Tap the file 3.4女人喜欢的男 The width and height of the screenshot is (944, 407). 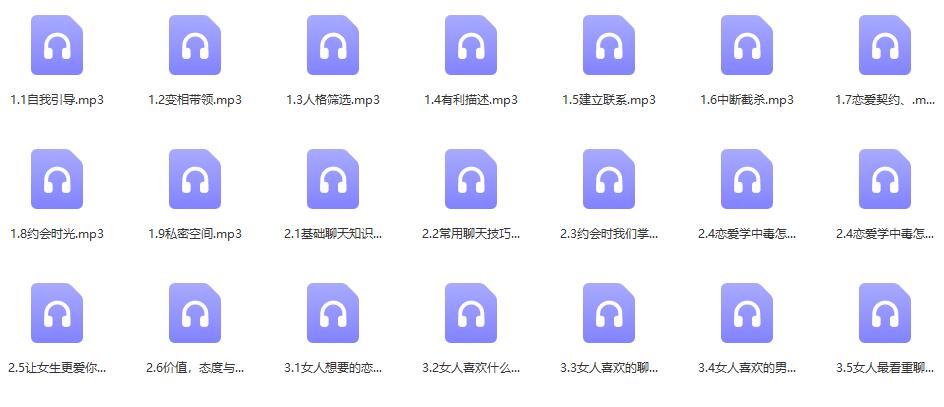(x=747, y=314)
